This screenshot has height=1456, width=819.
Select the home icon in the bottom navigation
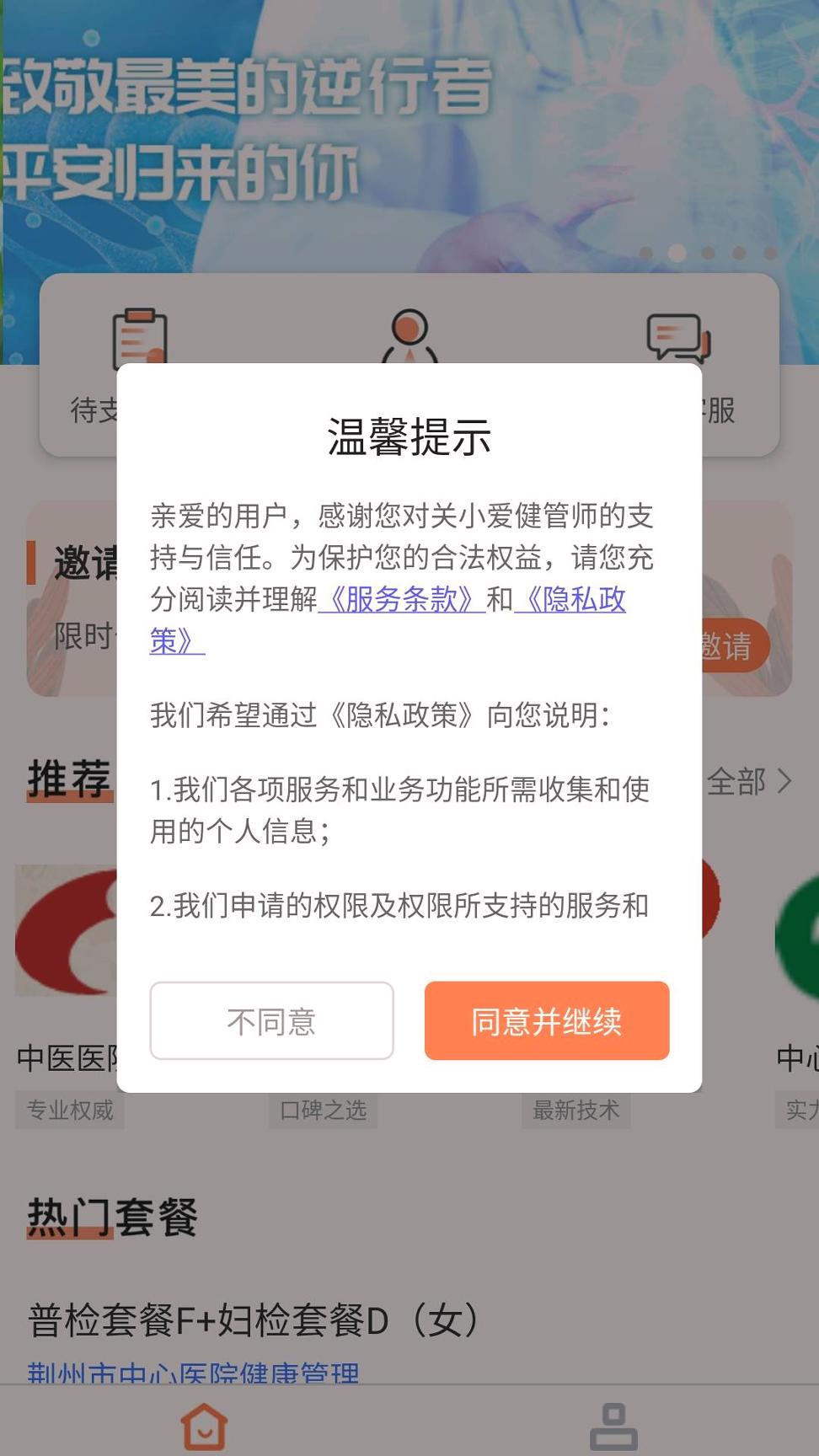[203, 1424]
